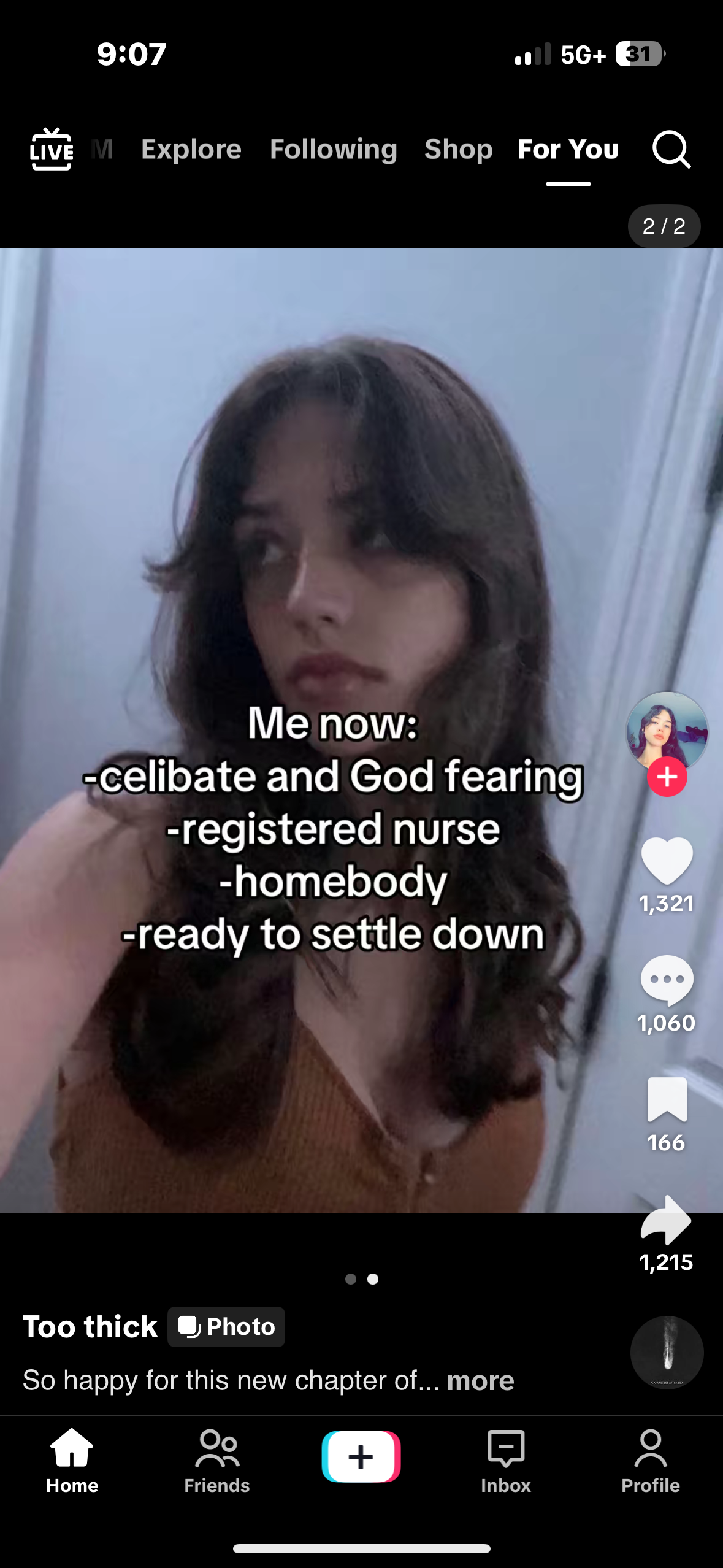Expand the caption with more

click(x=480, y=1381)
